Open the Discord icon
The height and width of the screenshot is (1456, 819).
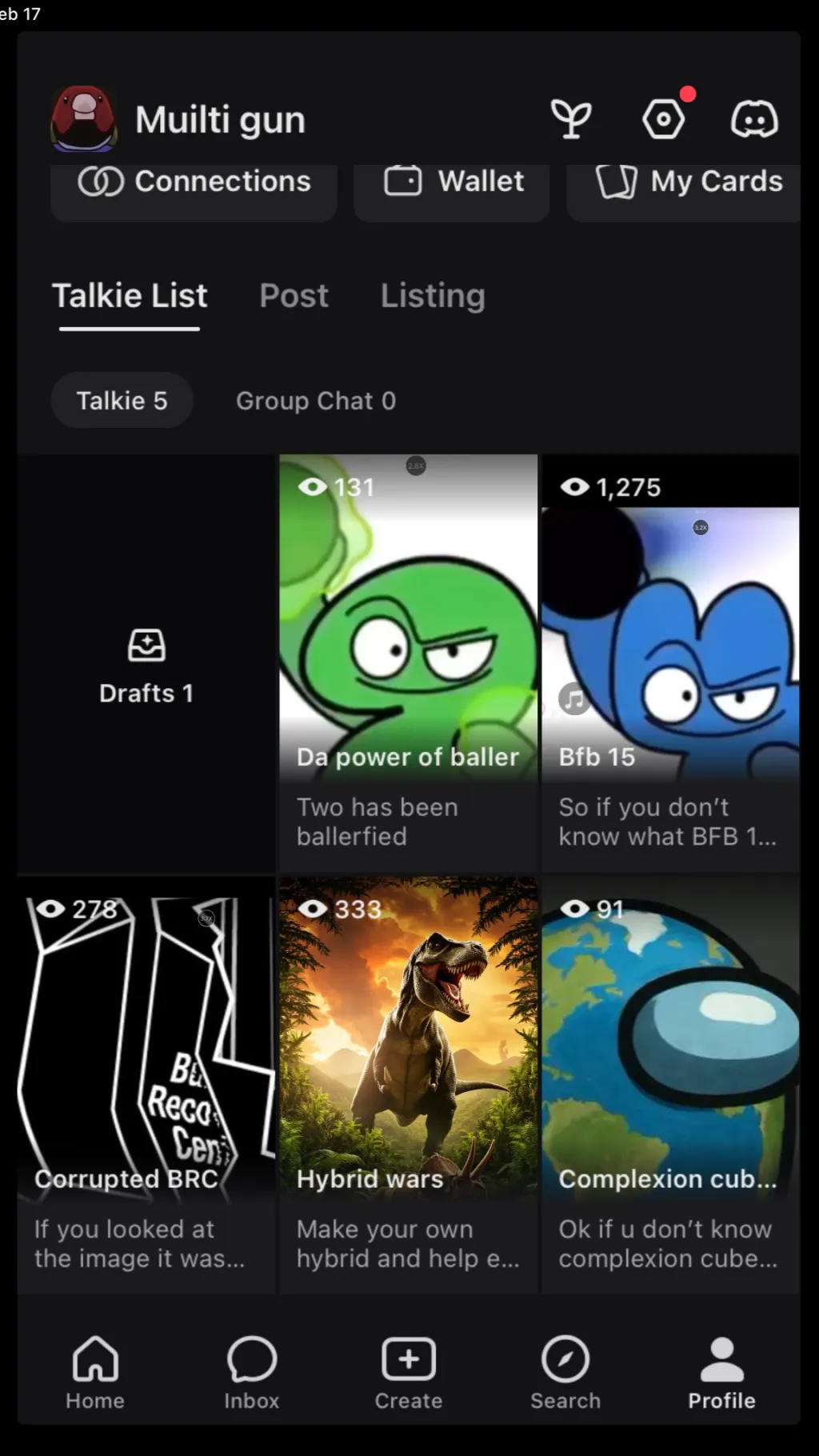click(753, 120)
